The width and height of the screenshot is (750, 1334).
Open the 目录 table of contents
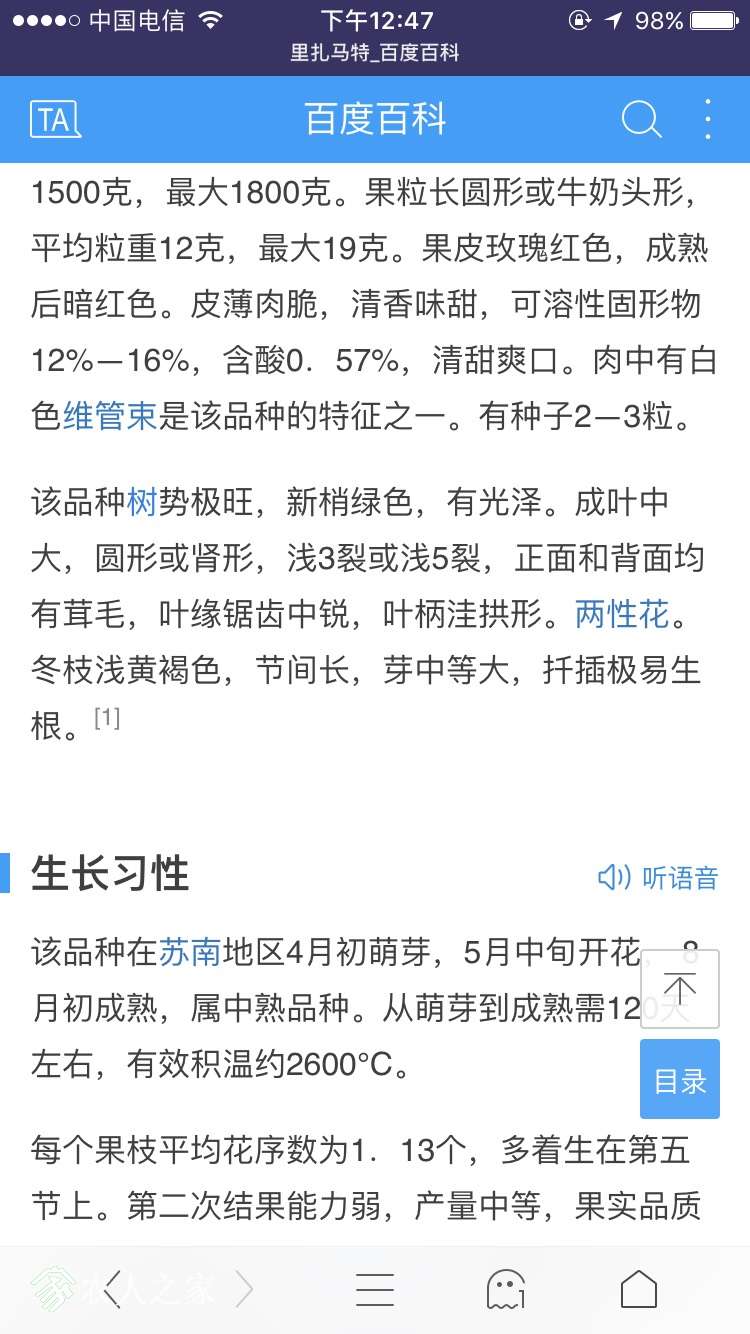click(x=680, y=1080)
